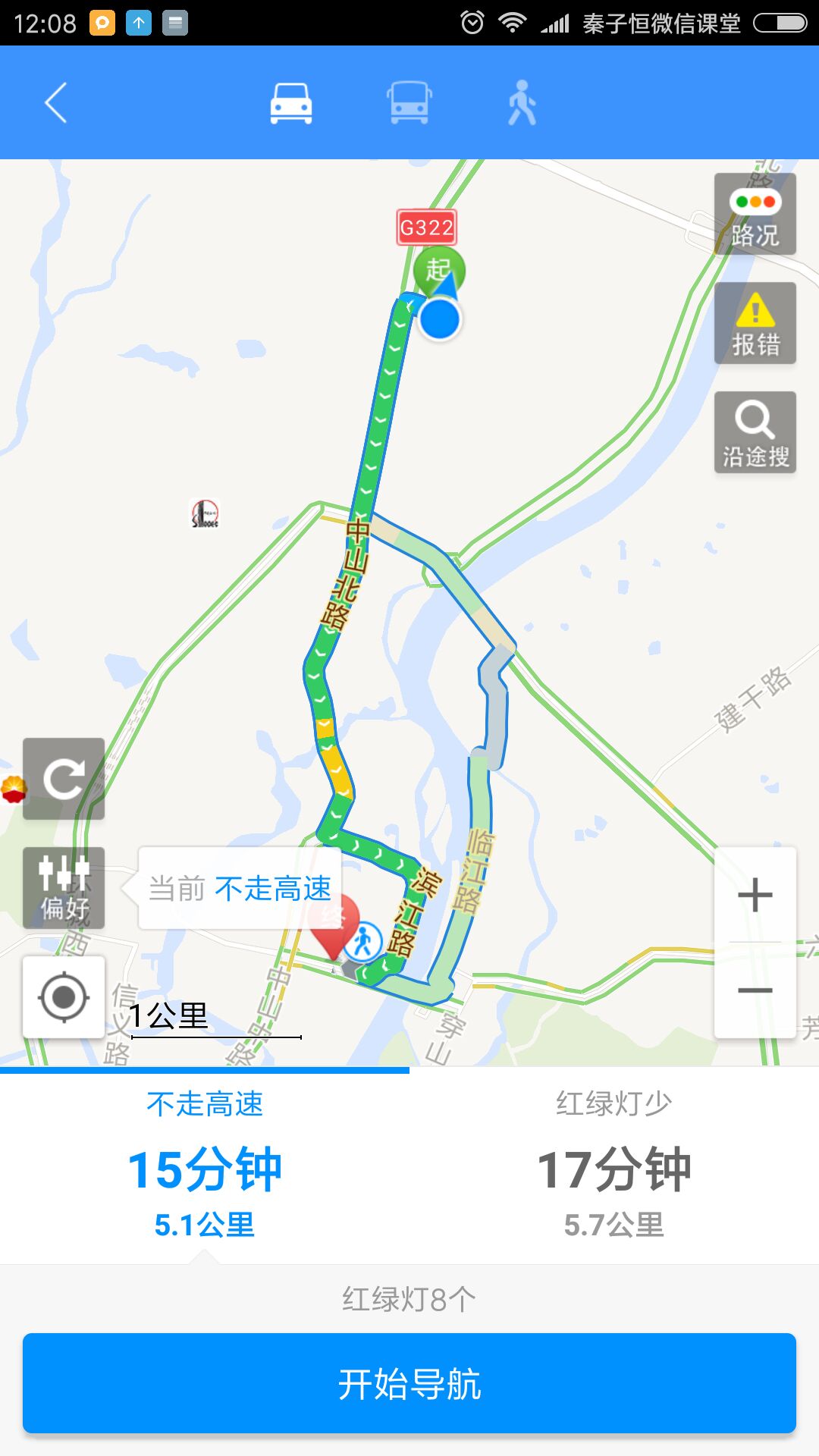819x1456 pixels.
Task: Go back using the top-left arrow
Action: pyautogui.click(x=56, y=102)
